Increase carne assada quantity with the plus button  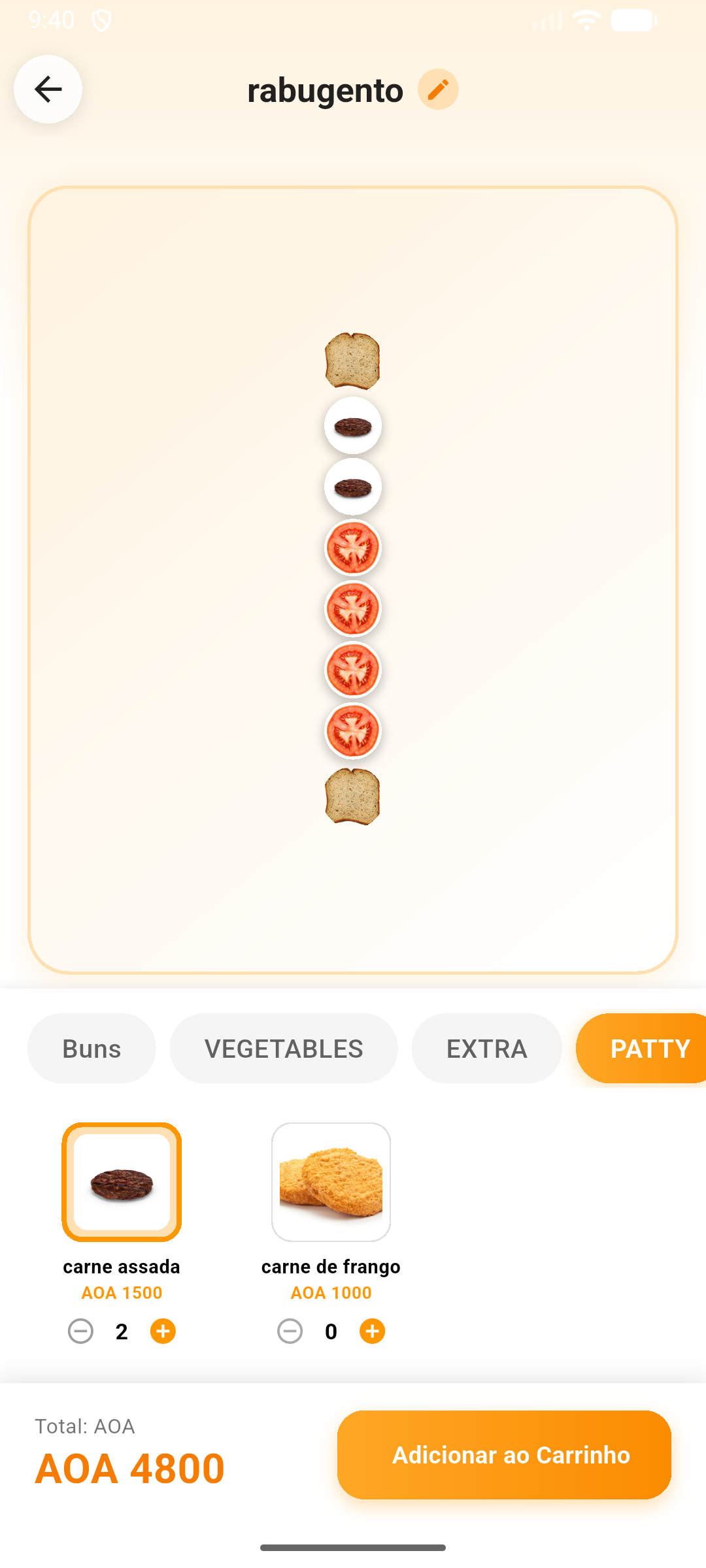pos(163,1331)
